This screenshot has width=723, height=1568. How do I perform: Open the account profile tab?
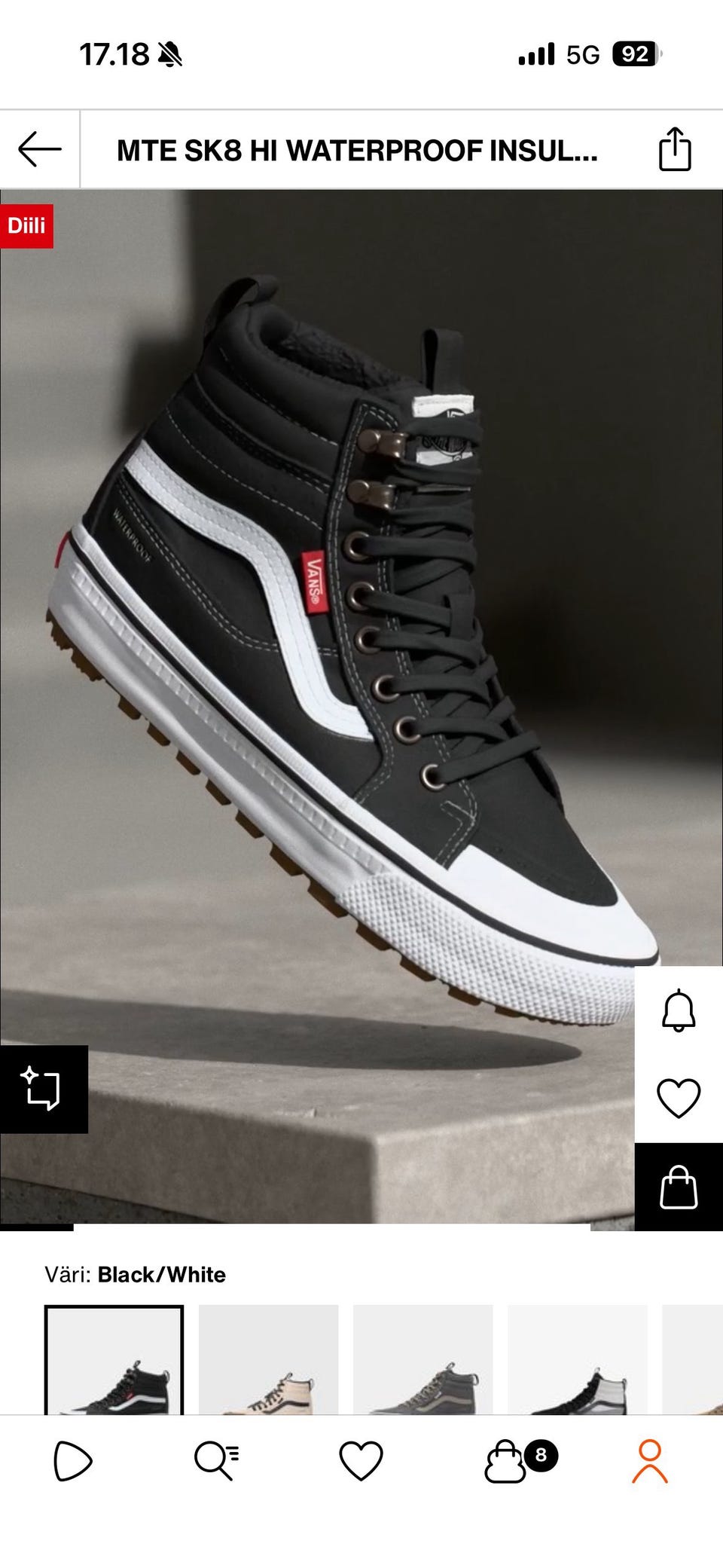650,1462
